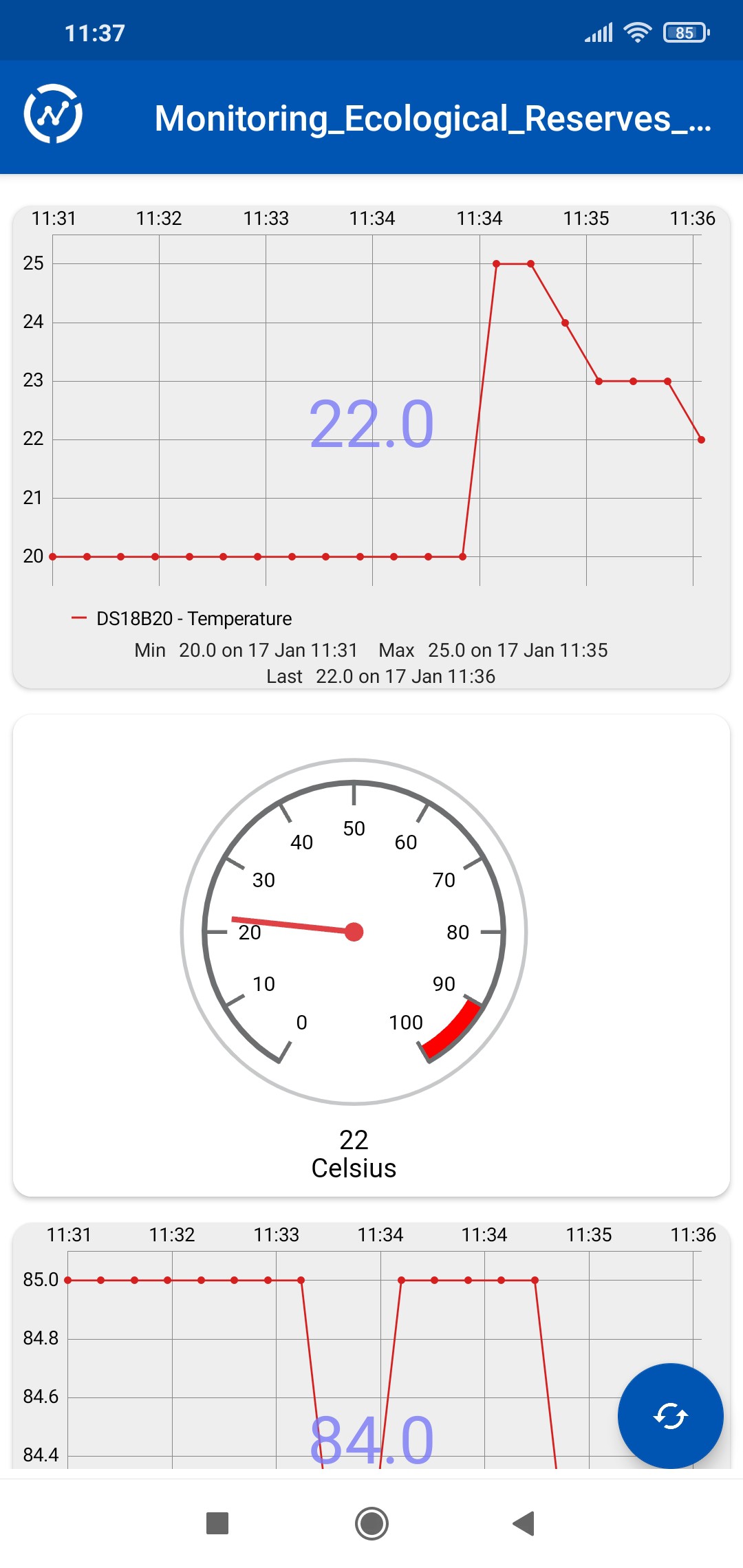Open the ThingView app logo icon
Image resolution: width=743 pixels, height=1568 pixels.
pos(53,114)
